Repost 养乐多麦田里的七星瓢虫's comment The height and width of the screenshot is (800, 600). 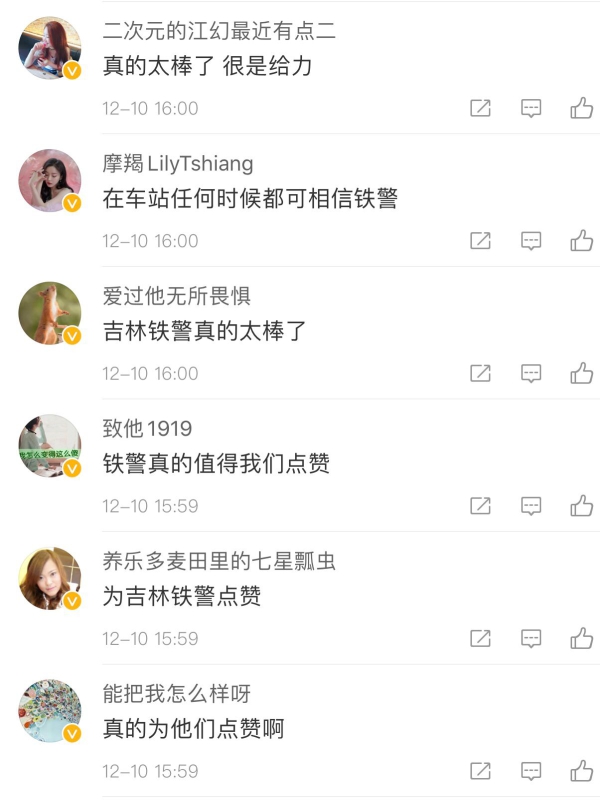480,638
